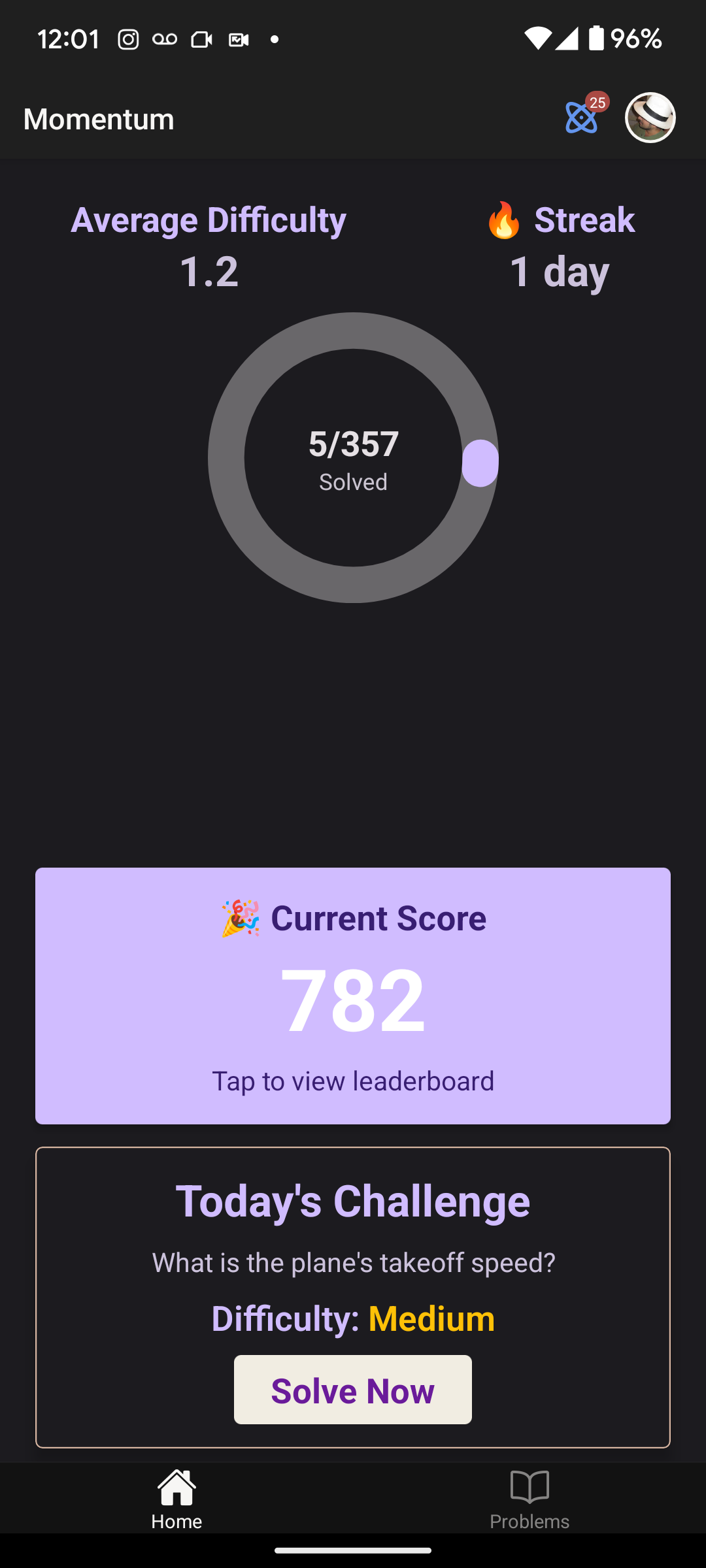Open the atom icon with 25 badge
The width and height of the screenshot is (706, 1568).
[582, 118]
